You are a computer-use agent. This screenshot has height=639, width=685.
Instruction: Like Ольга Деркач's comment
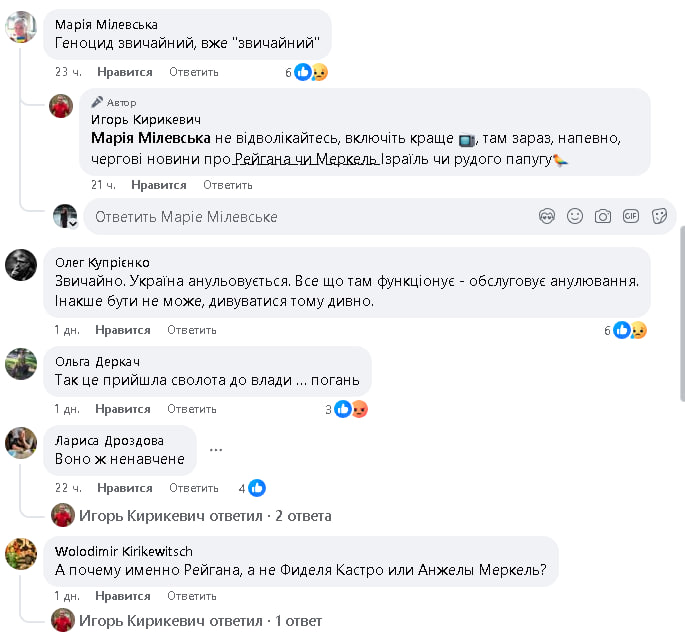[x=123, y=409]
